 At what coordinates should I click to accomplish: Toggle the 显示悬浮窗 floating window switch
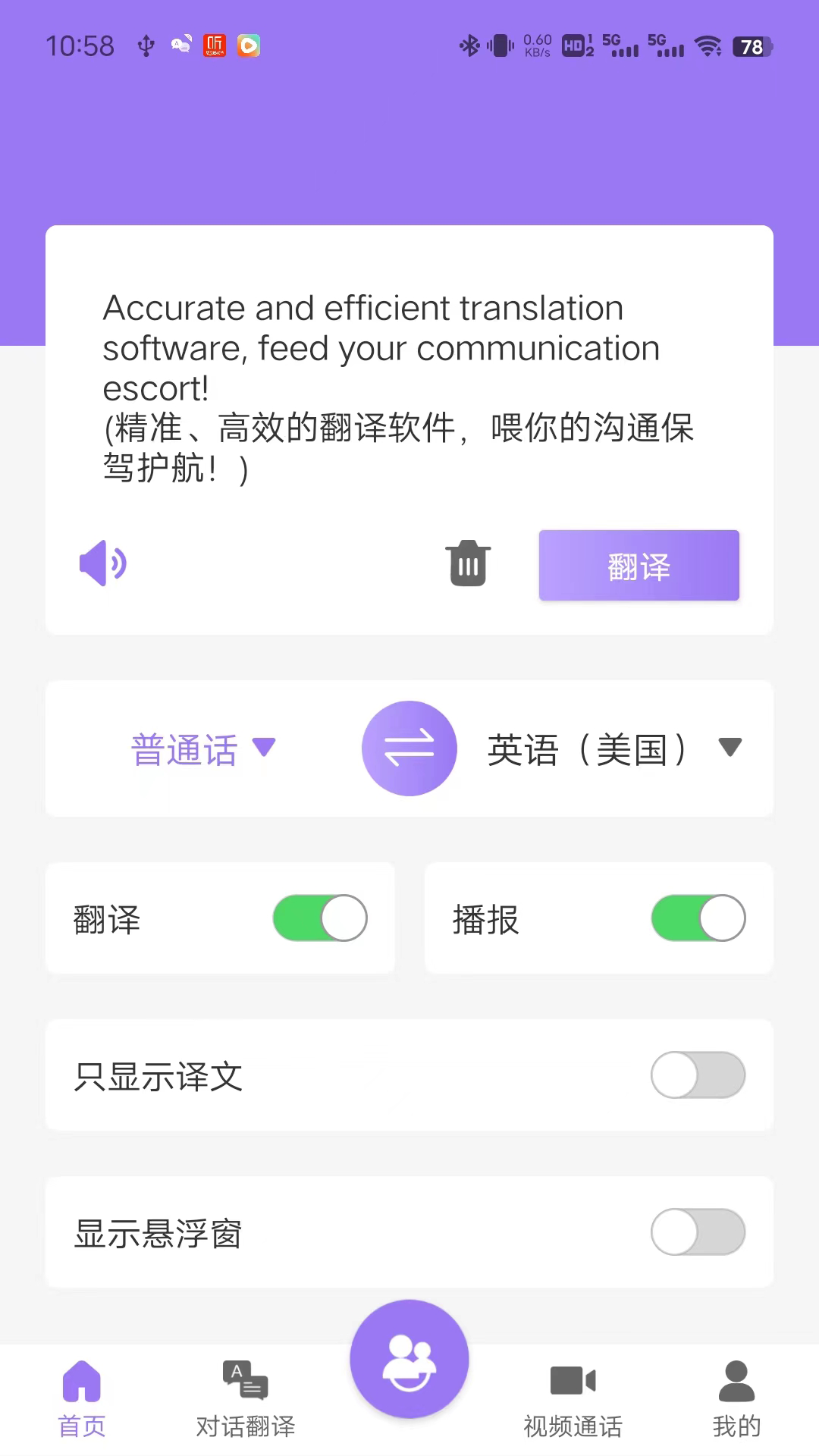tap(698, 1232)
